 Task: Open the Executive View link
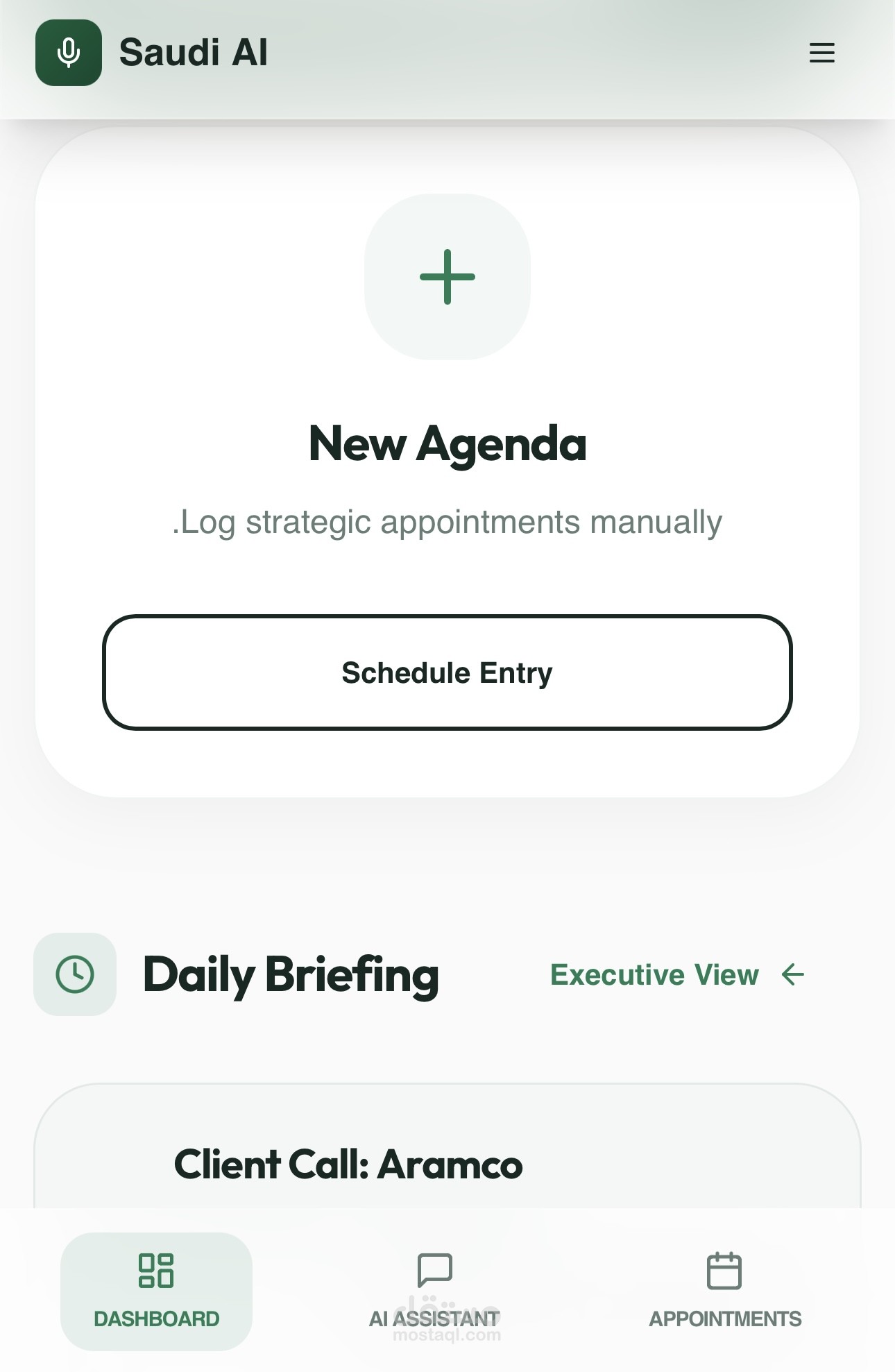[676, 974]
